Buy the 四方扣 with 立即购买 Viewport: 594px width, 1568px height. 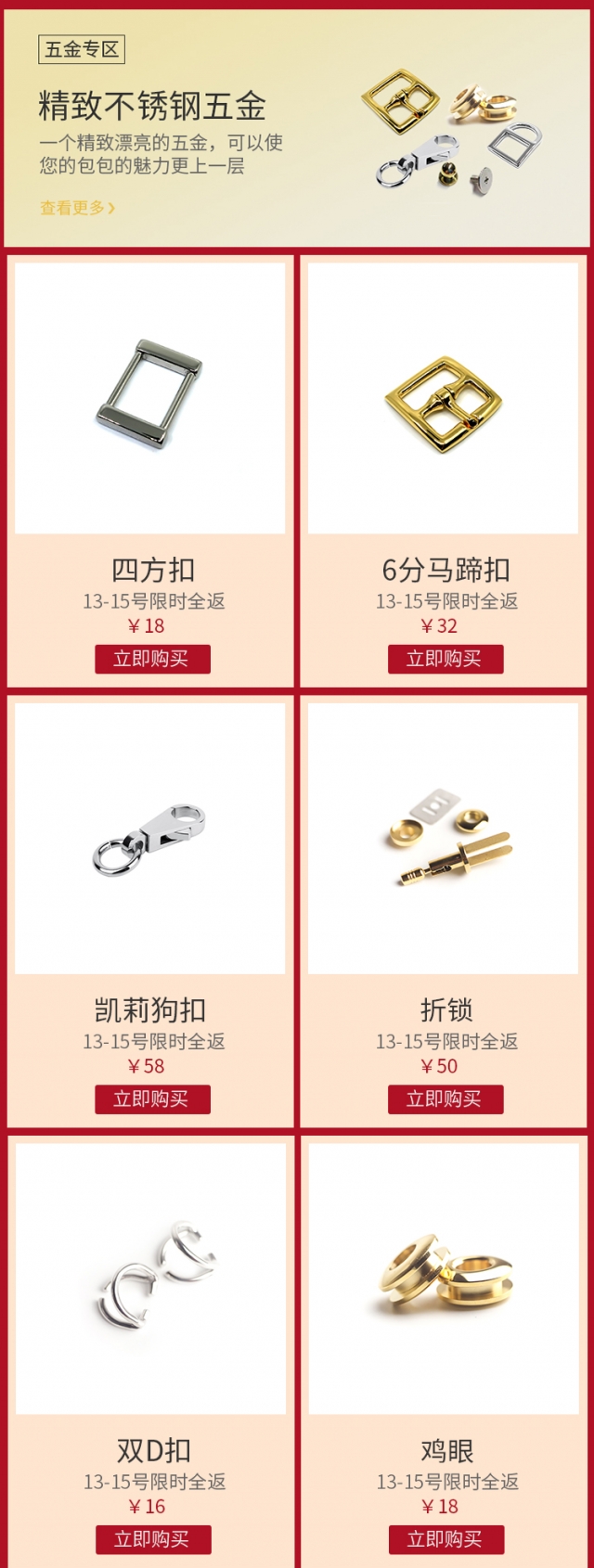pyautogui.click(x=152, y=659)
